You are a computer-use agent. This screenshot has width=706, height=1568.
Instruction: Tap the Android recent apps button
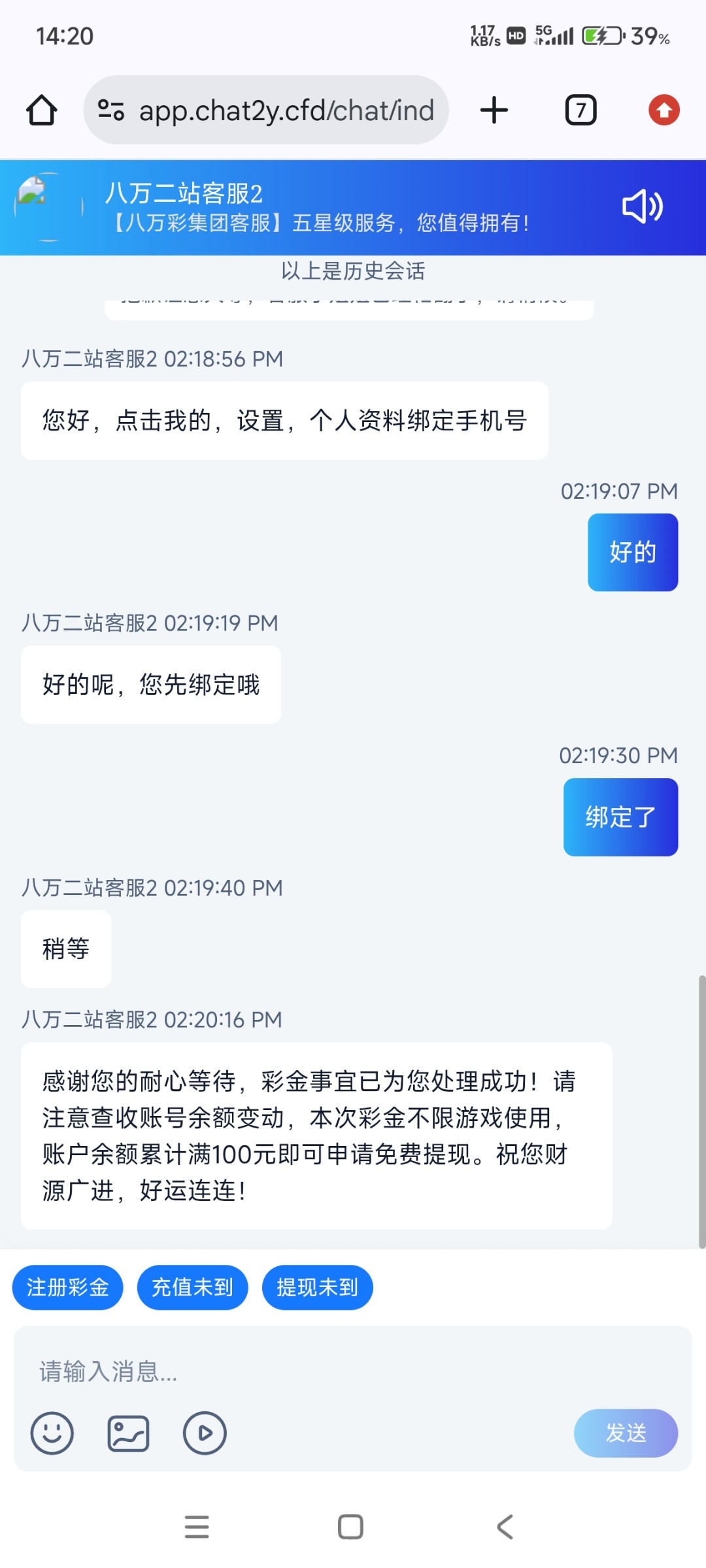point(196,1527)
